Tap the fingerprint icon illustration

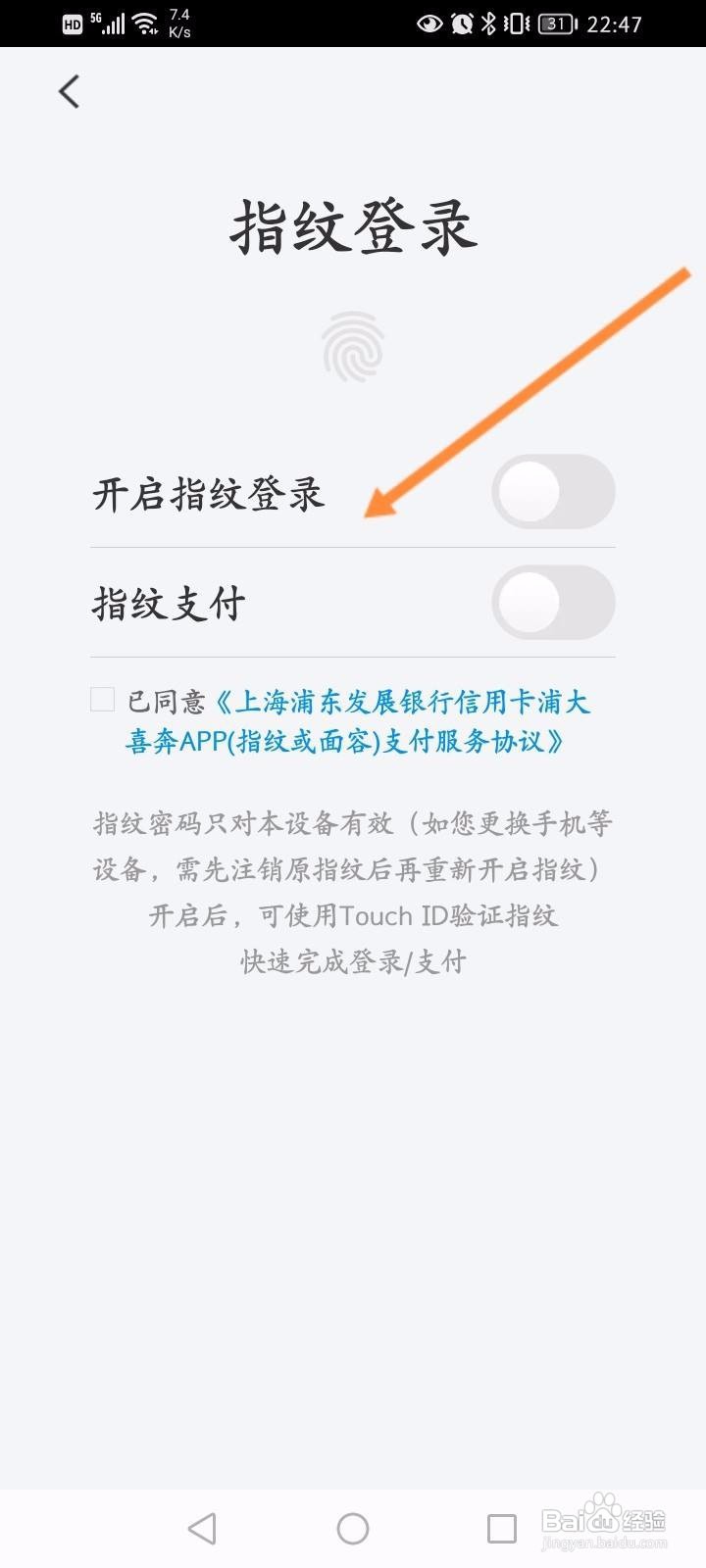click(x=353, y=350)
